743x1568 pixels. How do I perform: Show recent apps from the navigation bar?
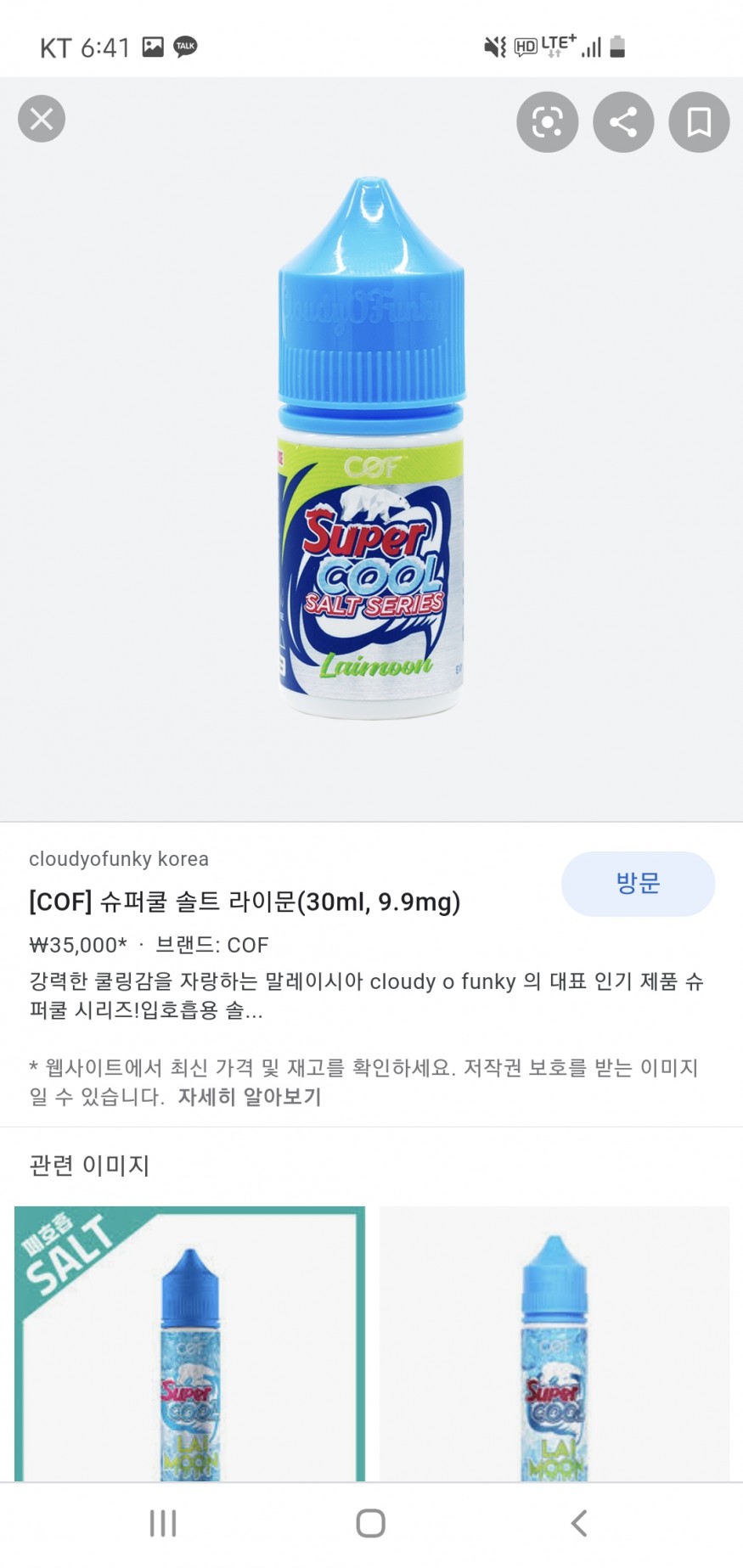tap(163, 1523)
